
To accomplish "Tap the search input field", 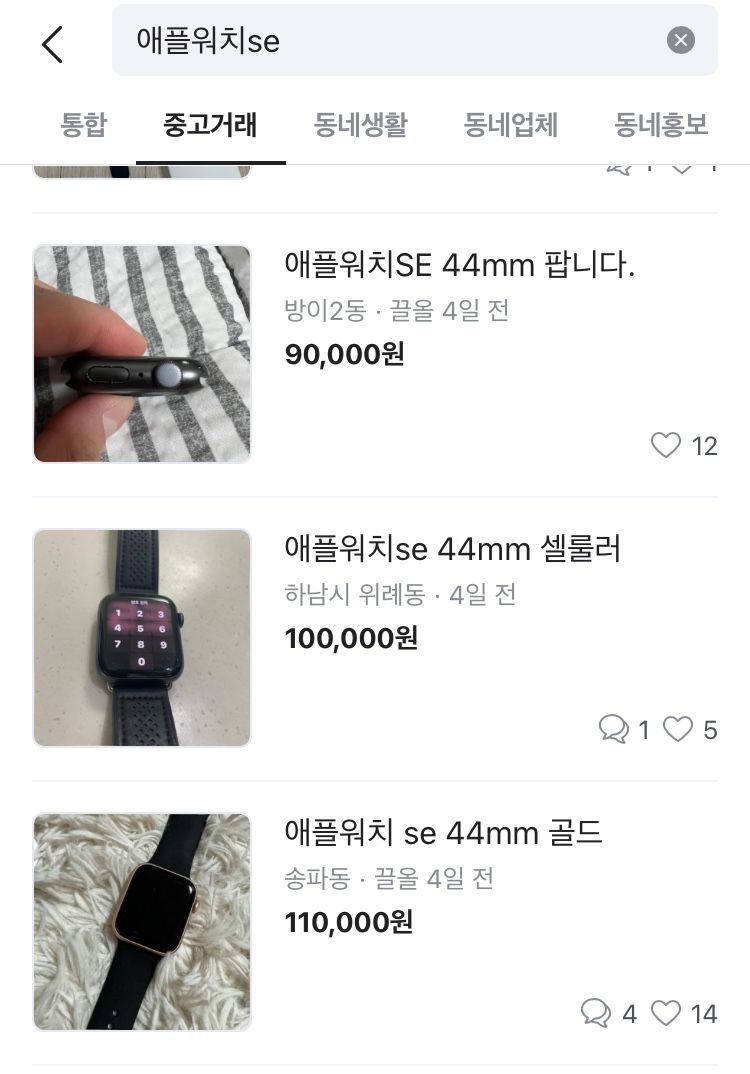I will pos(400,39).
